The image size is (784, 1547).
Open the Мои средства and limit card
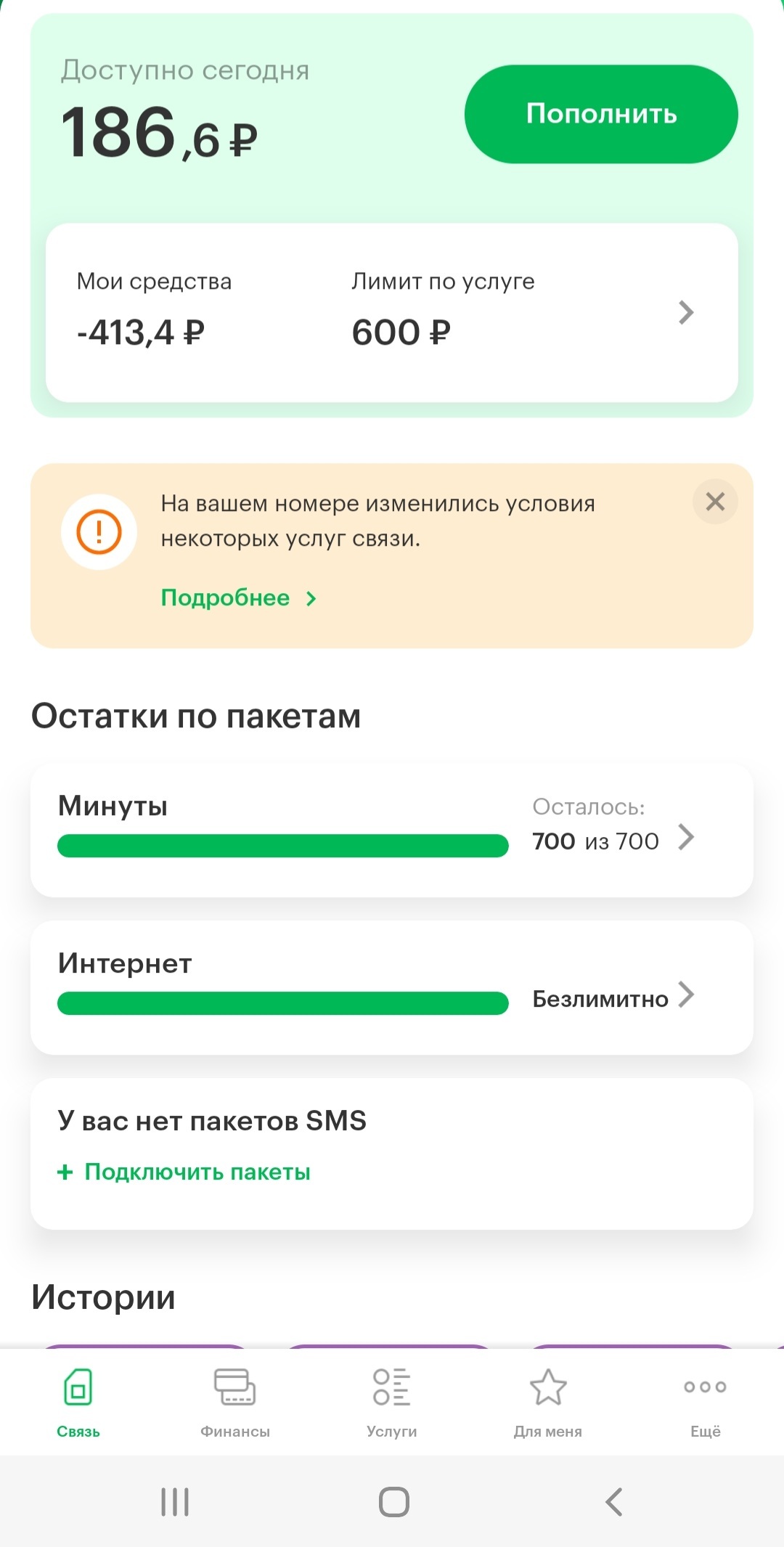(392, 312)
